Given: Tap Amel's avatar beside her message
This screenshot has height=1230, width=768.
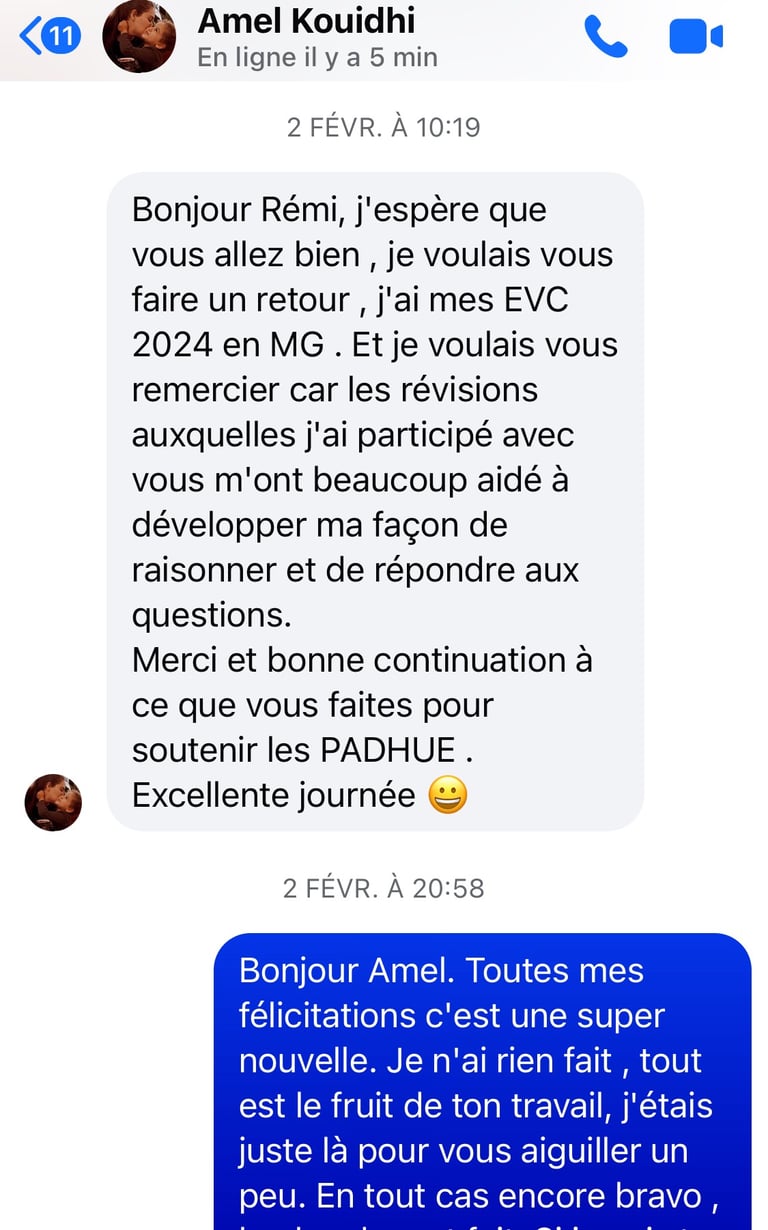Looking at the screenshot, I should pos(53,802).
